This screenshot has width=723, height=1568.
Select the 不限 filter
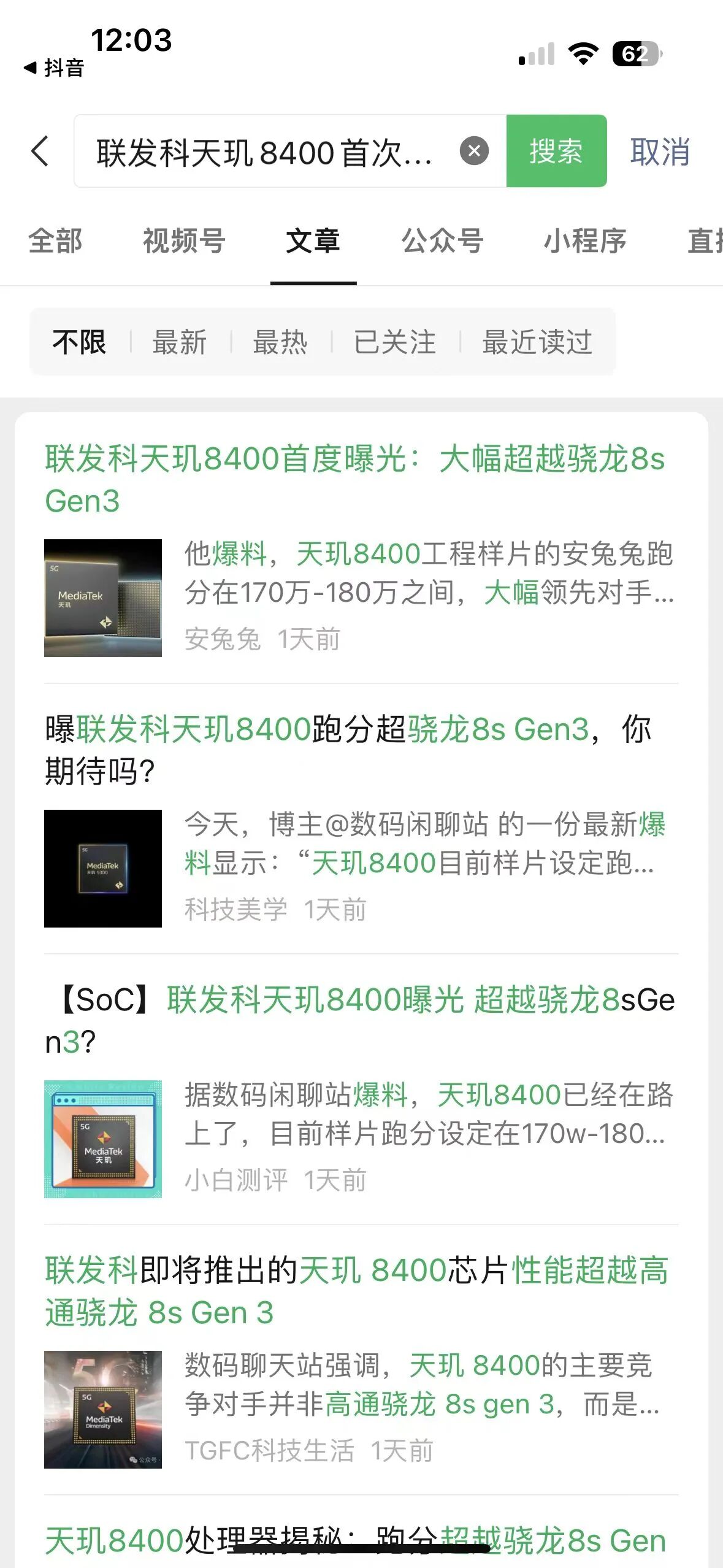pos(79,342)
